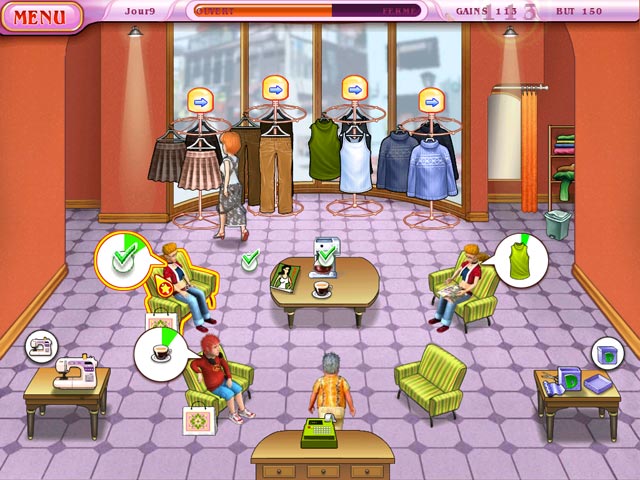Use the gift wrapping table
Viewport: 640px width, 480px height.
pyautogui.click(x=576, y=383)
